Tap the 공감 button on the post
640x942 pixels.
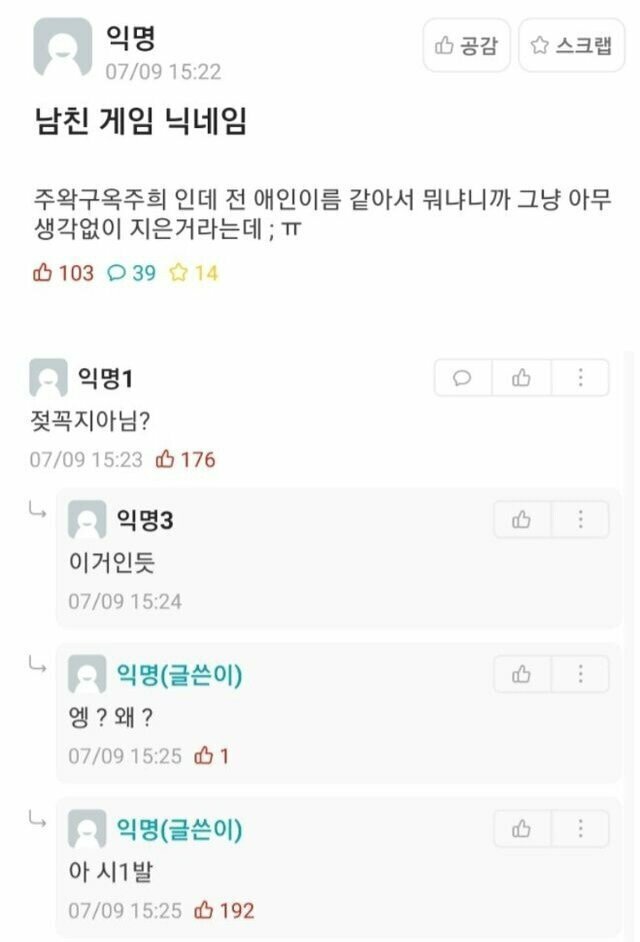466,46
